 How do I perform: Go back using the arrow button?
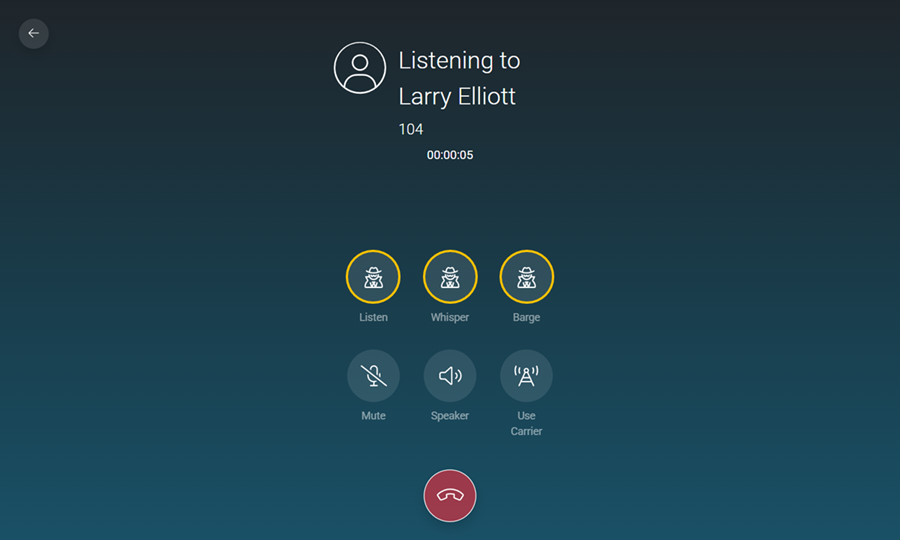tap(33, 33)
